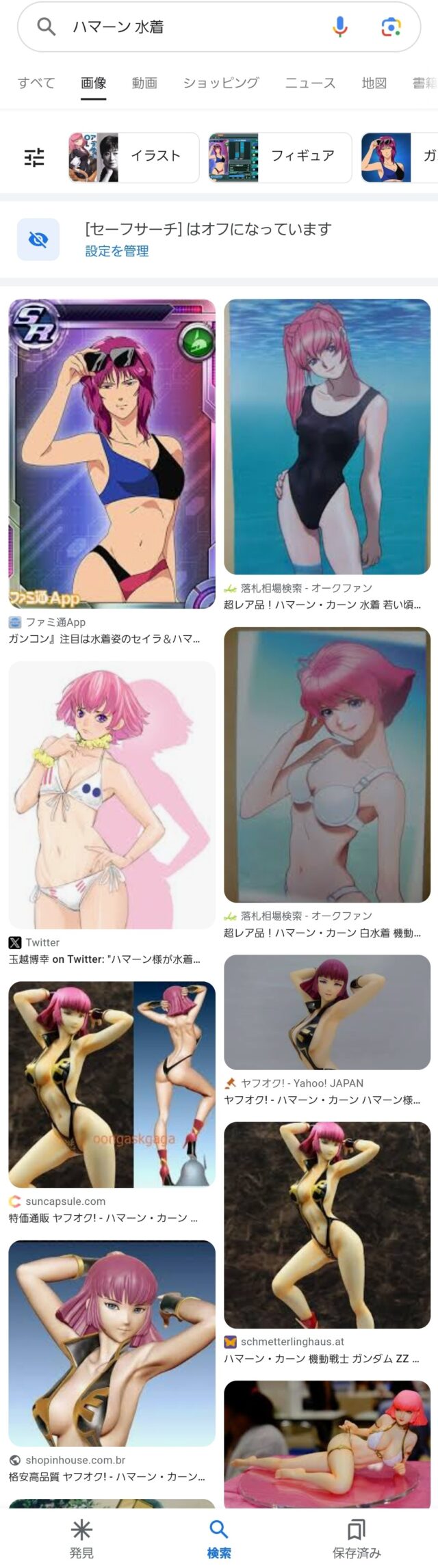This screenshot has width=438, height=1568.
Task: Open the Twitter image result
Action: coord(112,795)
